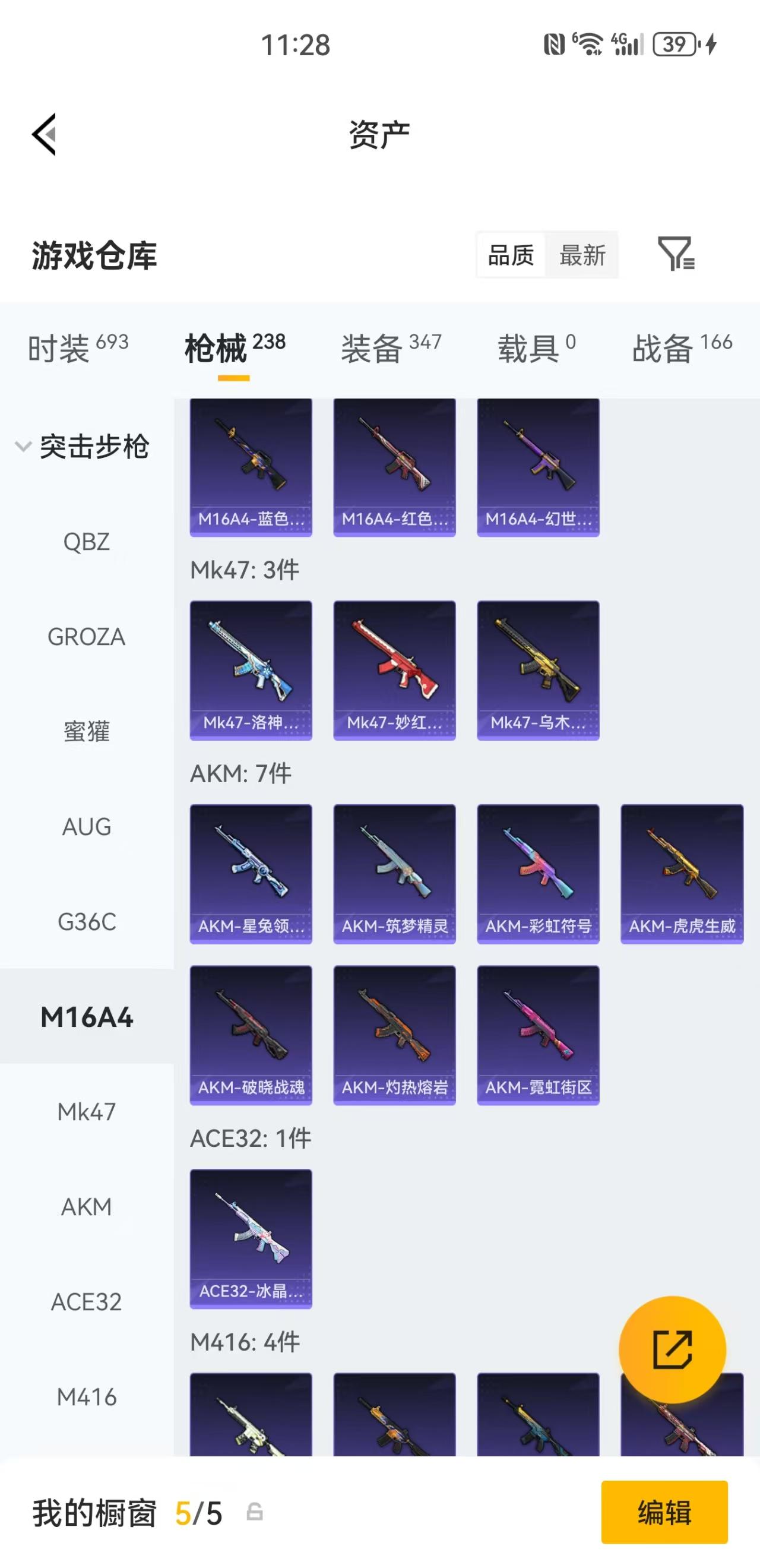
Task: View the Mk47-妙红 skin tile
Action: click(x=394, y=669)
